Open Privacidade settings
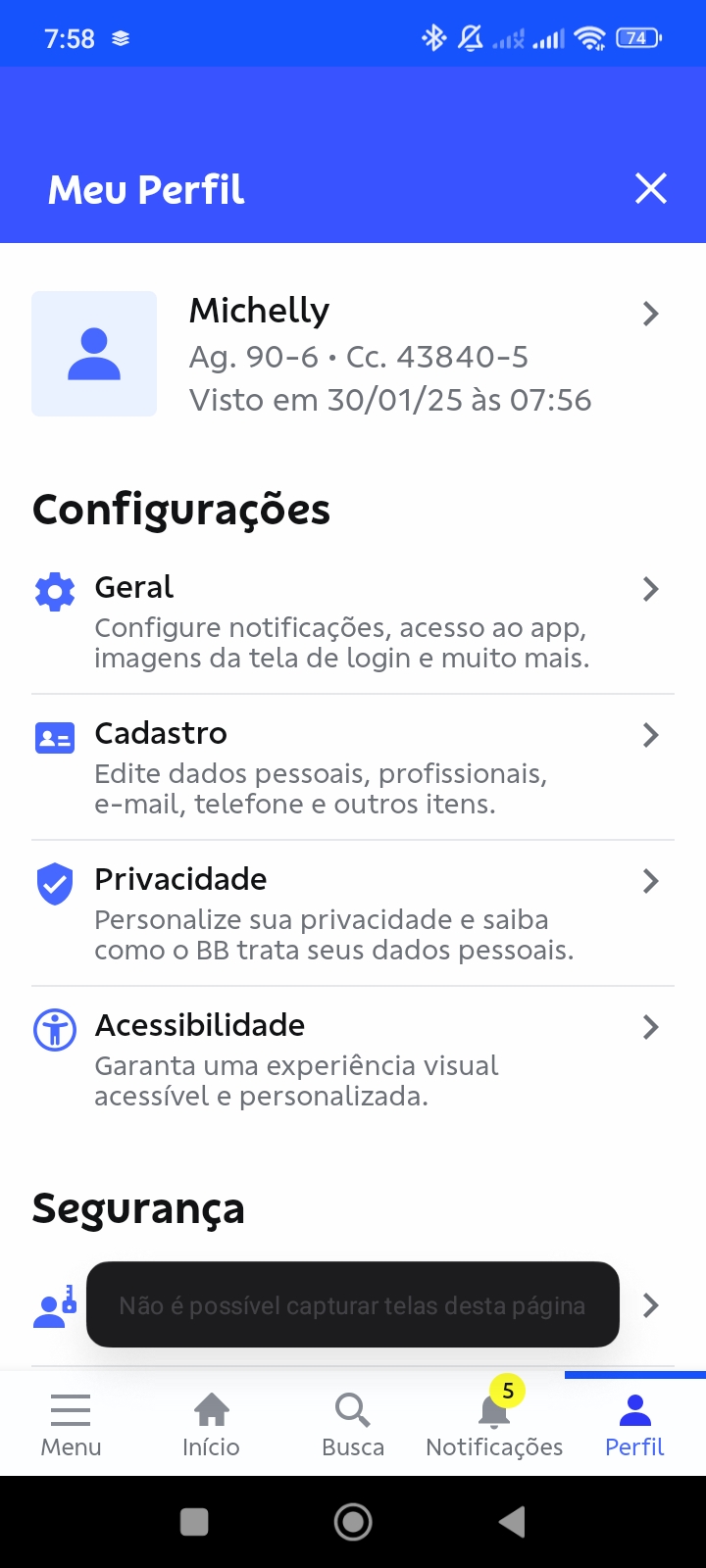 pos(353,913)
